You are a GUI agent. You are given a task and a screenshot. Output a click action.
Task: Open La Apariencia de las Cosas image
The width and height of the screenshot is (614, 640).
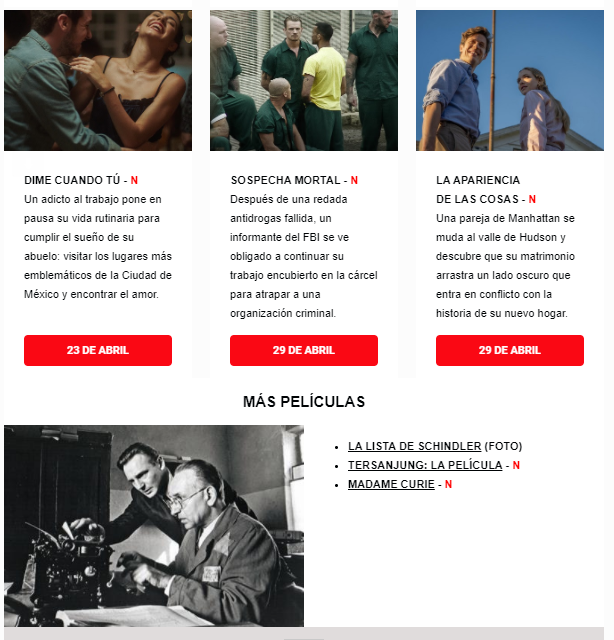click(x=510, y=80)
